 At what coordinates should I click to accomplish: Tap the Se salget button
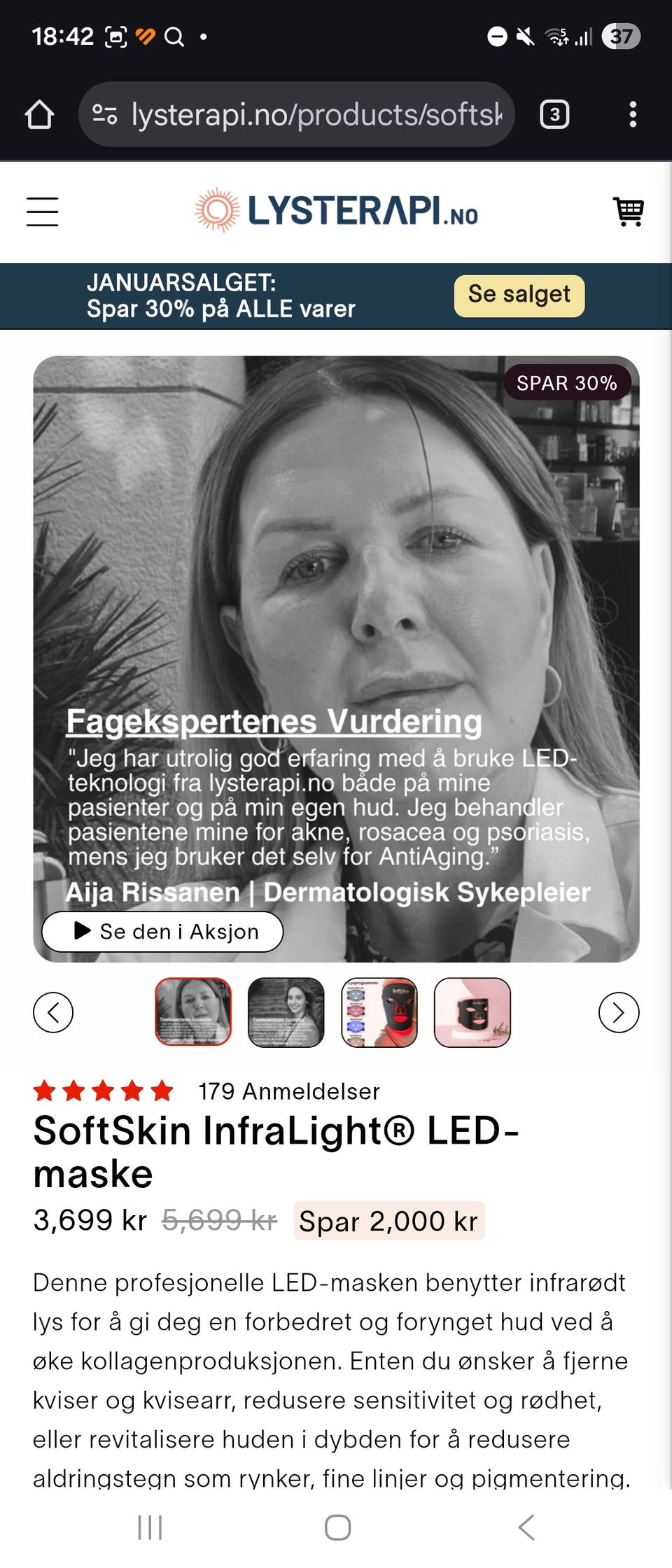519,295
